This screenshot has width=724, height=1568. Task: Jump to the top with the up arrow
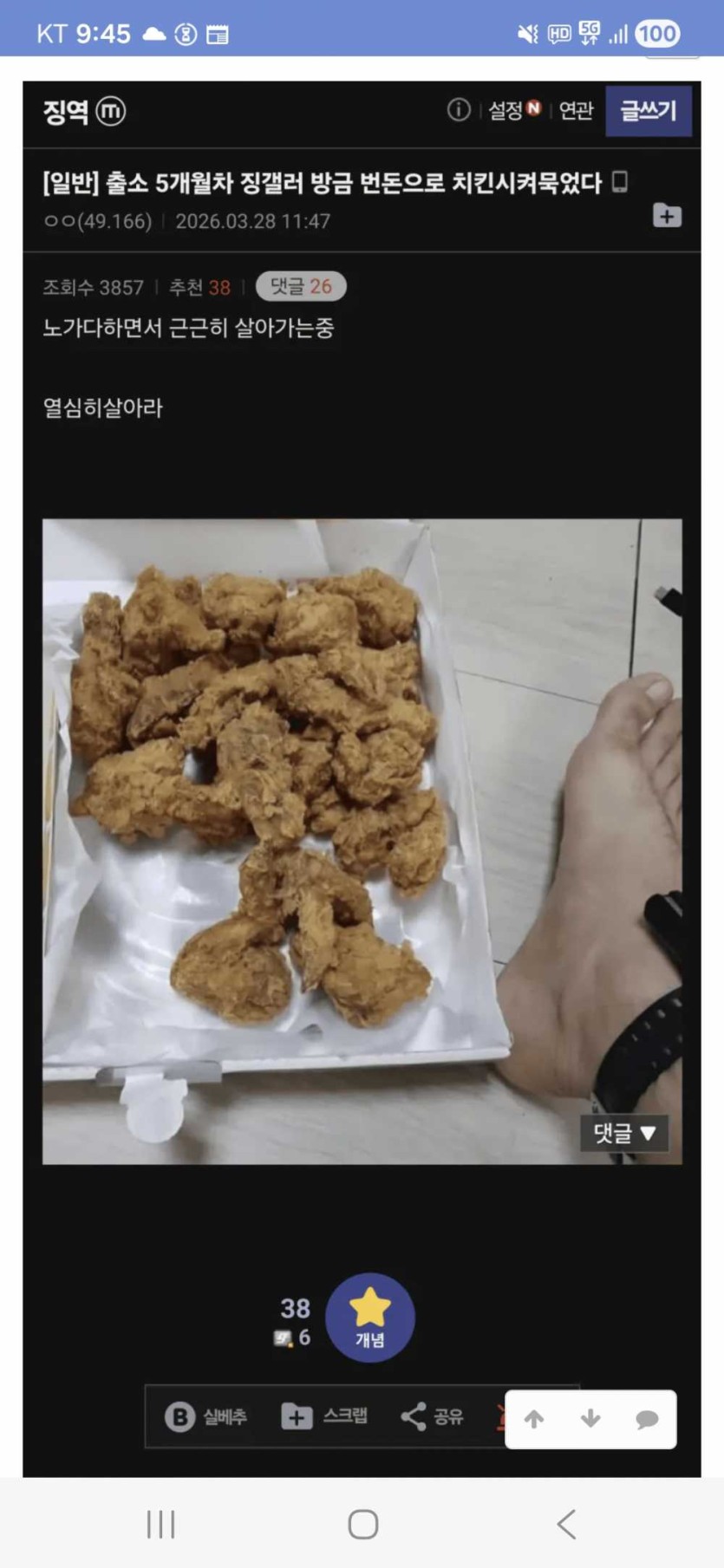click(x=534, y=1419)
